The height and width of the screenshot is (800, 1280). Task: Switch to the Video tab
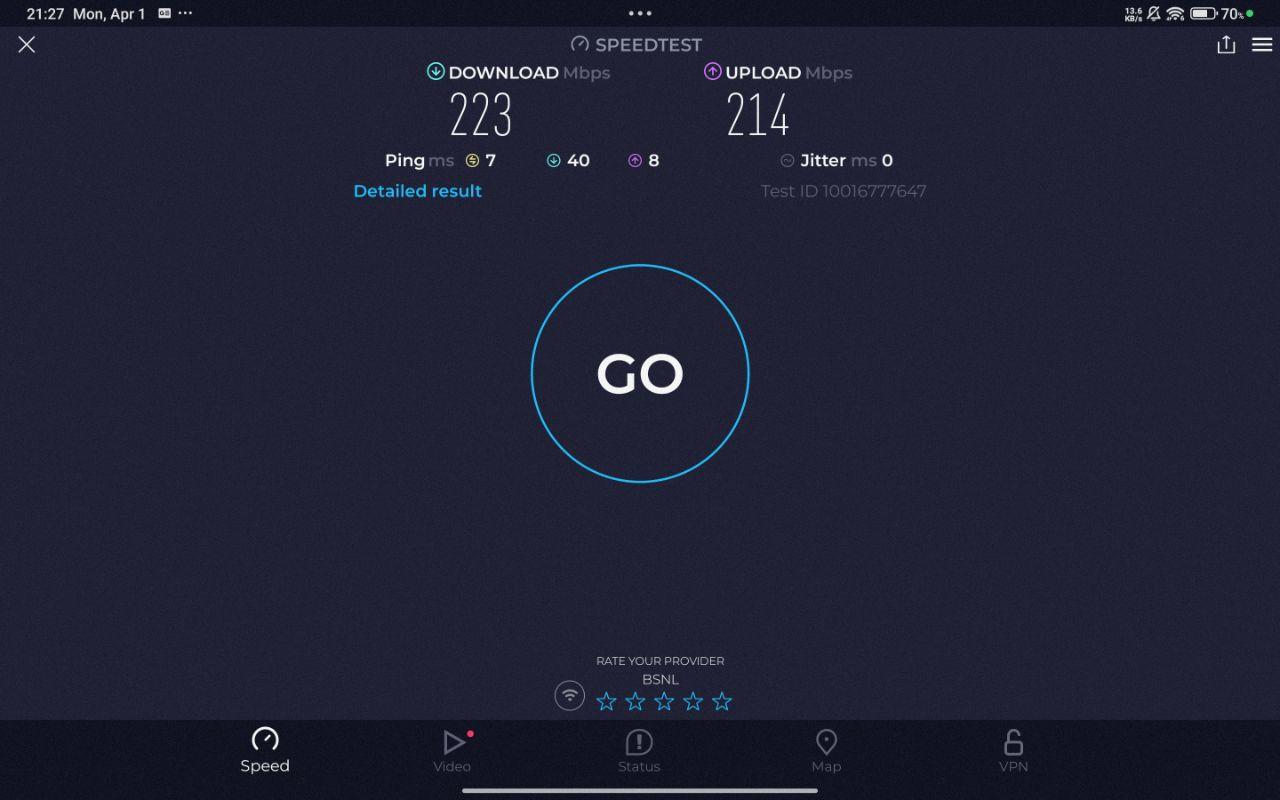(452, 751)
